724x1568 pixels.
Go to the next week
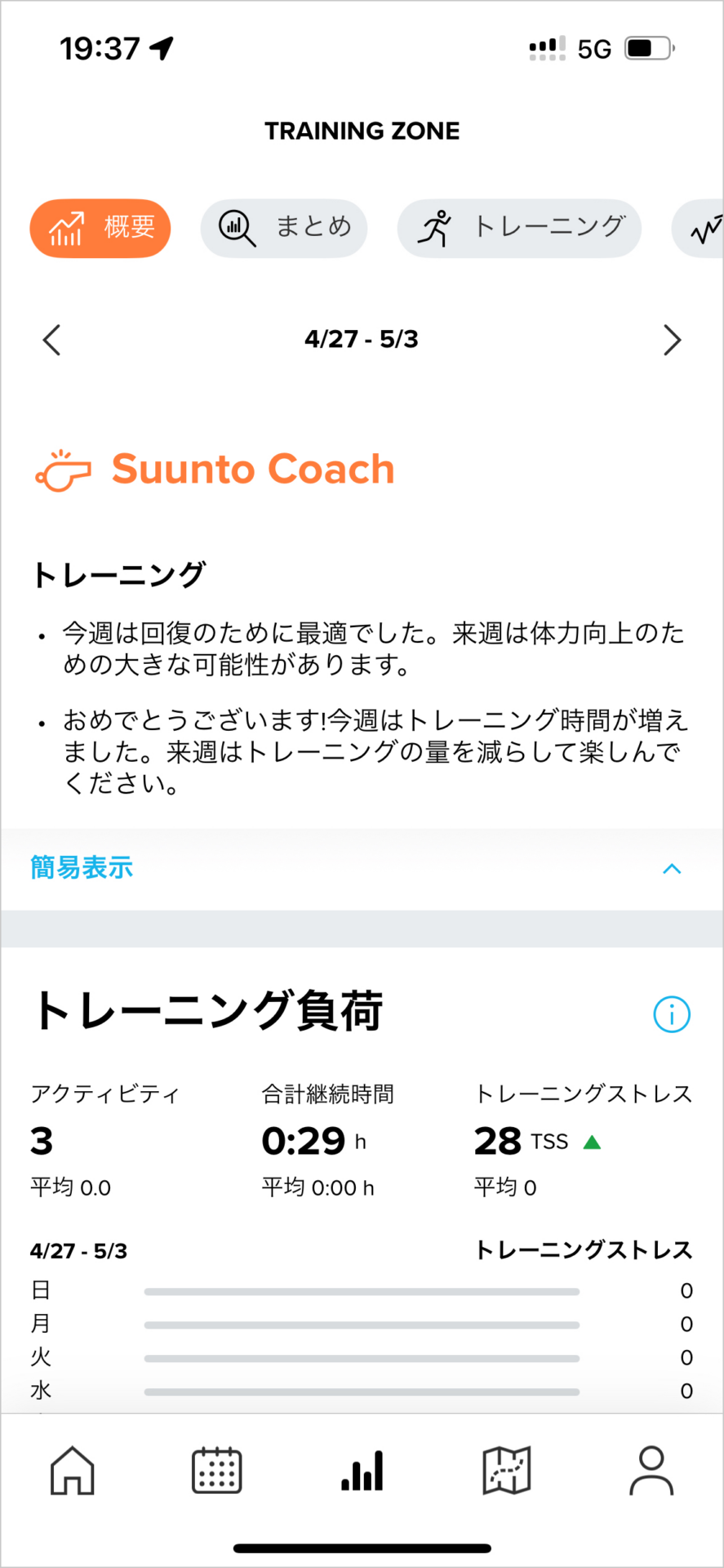pos(671,340)
